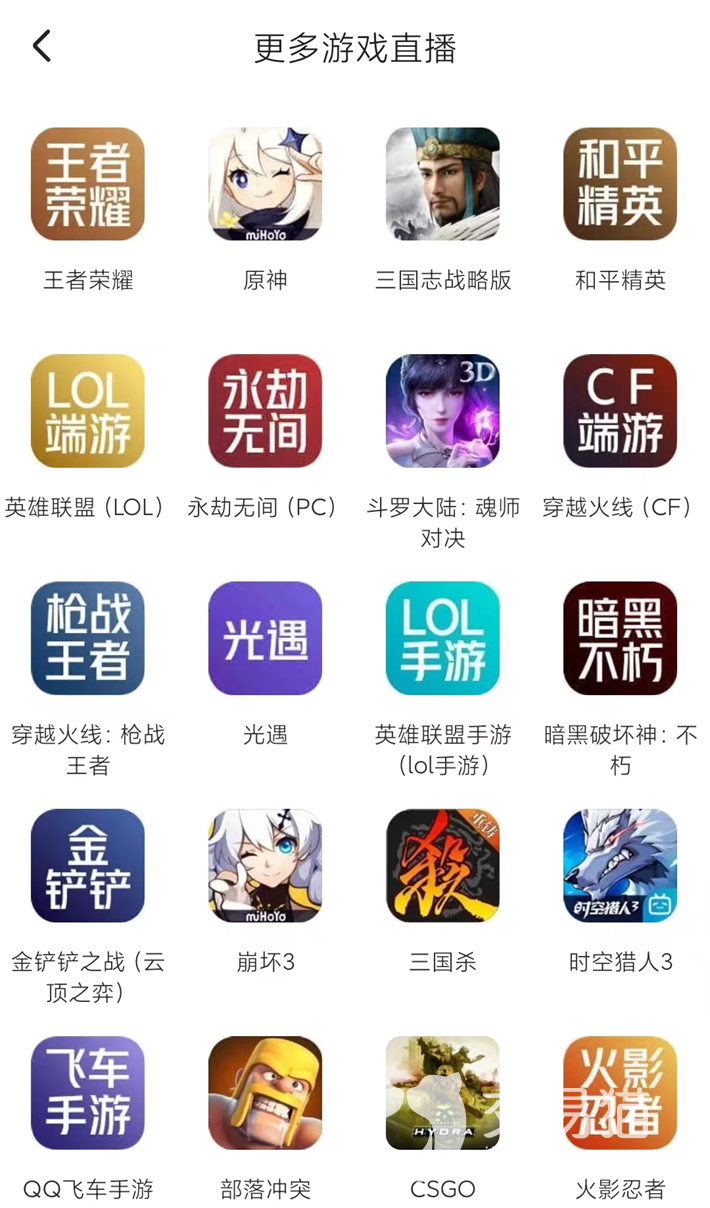Choose 穿越火线 (CF) game tile

(620, 411)
